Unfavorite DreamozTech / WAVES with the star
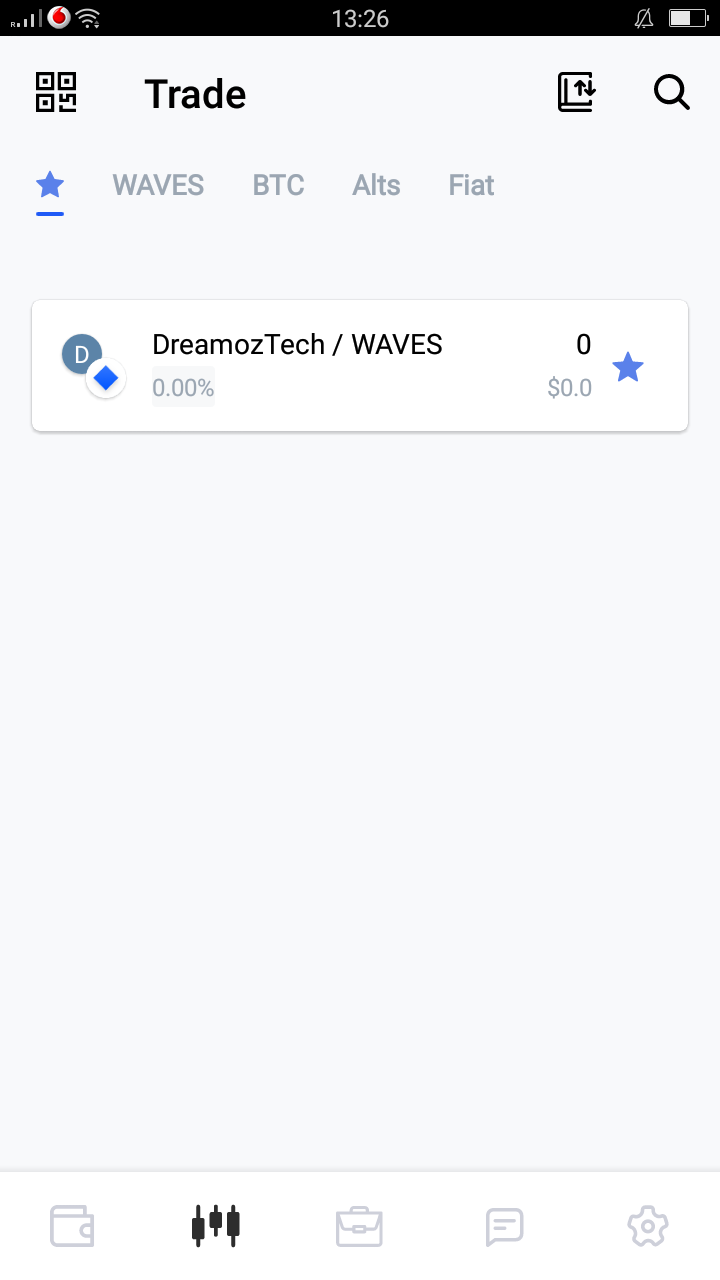Screen dimensions: 720x1280 [x=627, y=367]
